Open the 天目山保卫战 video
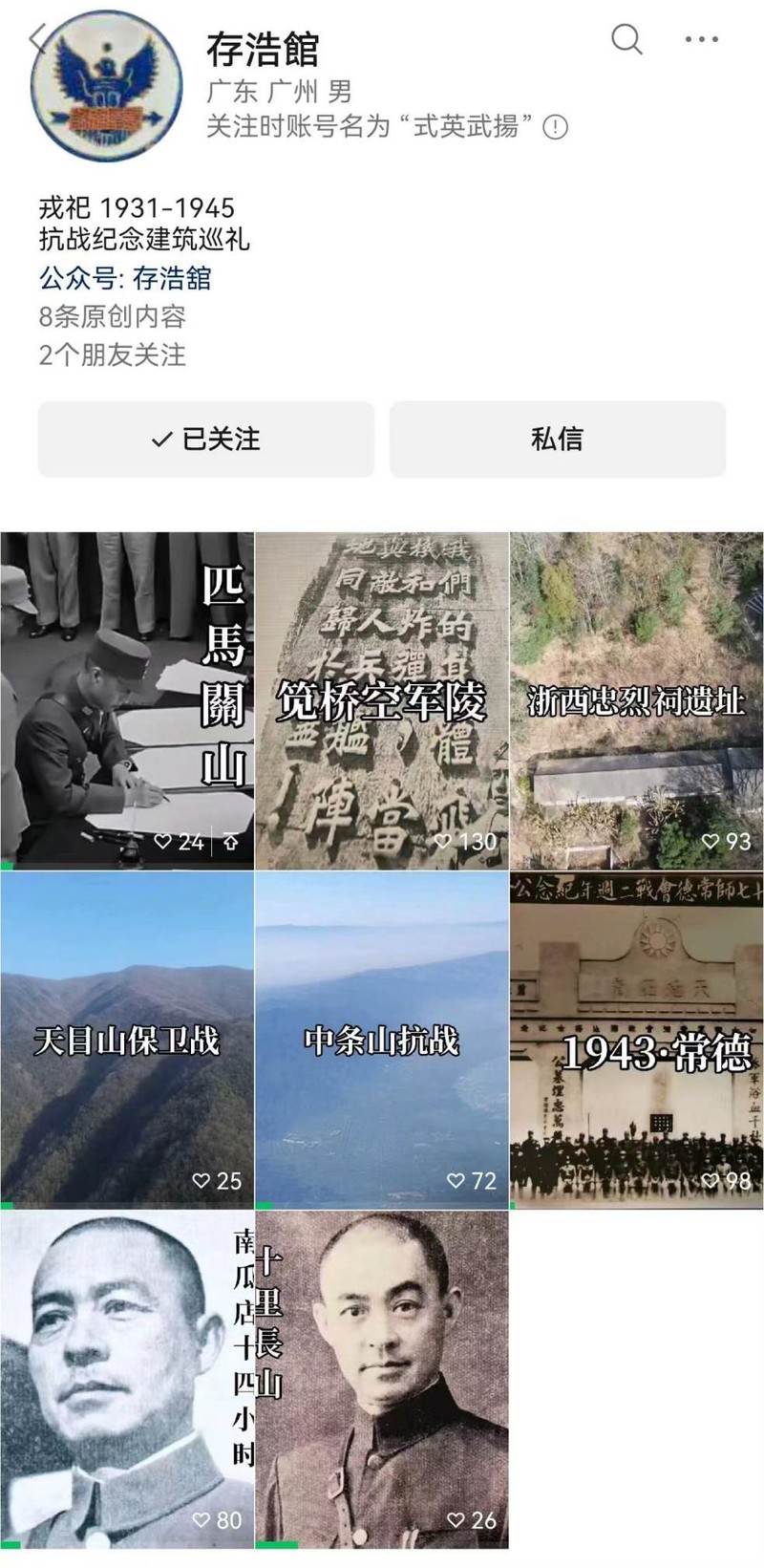Screen dimensions: 764x1568 (127, 1040)
